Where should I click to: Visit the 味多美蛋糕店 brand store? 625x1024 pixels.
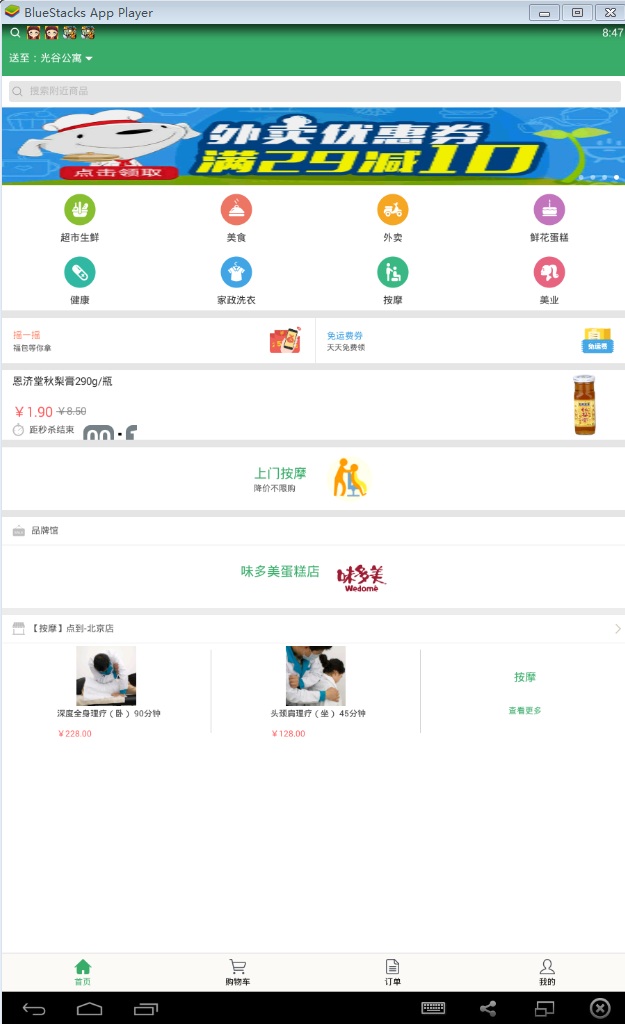click(312, 575)
